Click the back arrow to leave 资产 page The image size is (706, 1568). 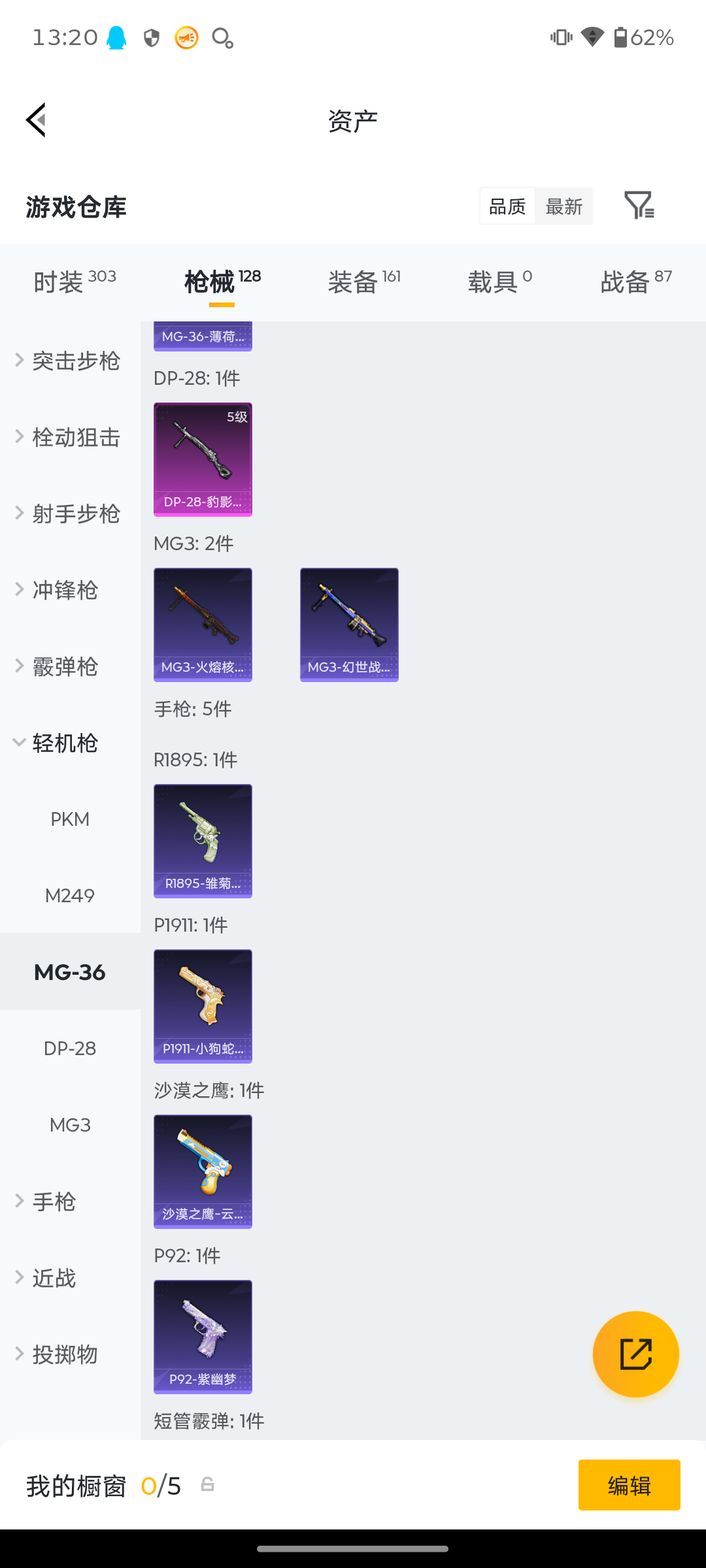pyautogui.click(x=36, y=120)
